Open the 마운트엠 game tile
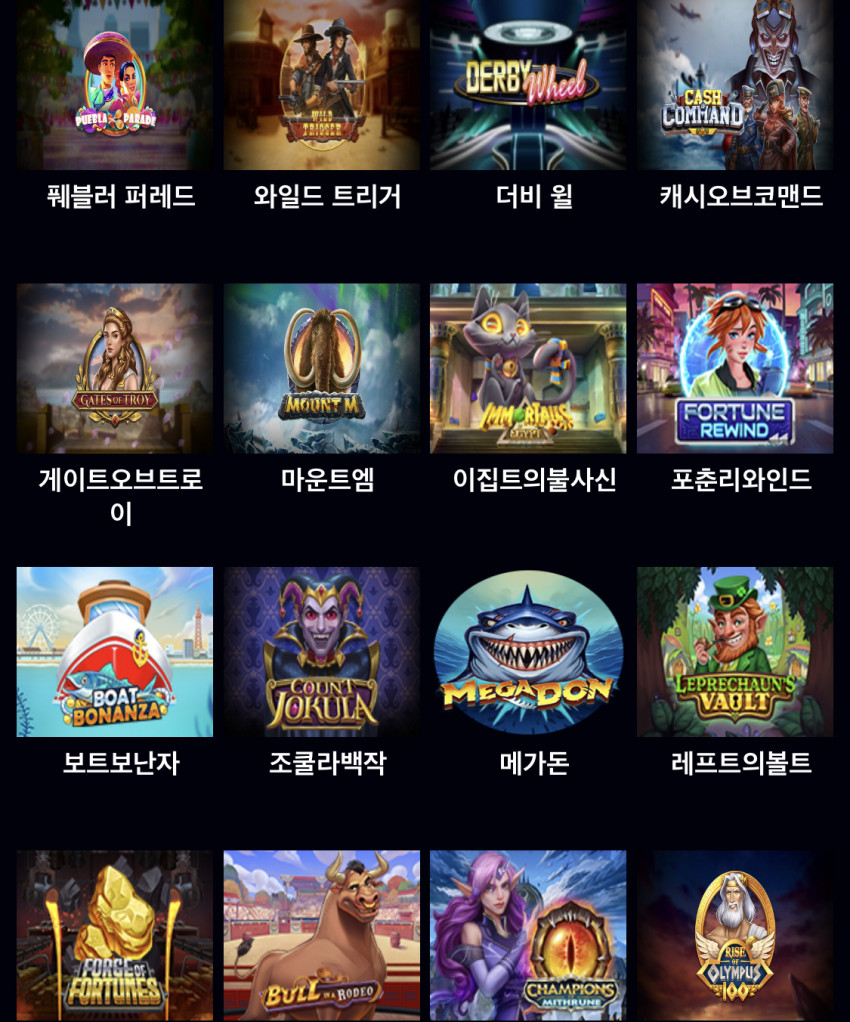The width and height of the screenshot is (850, 1022). tap(322, 368)
